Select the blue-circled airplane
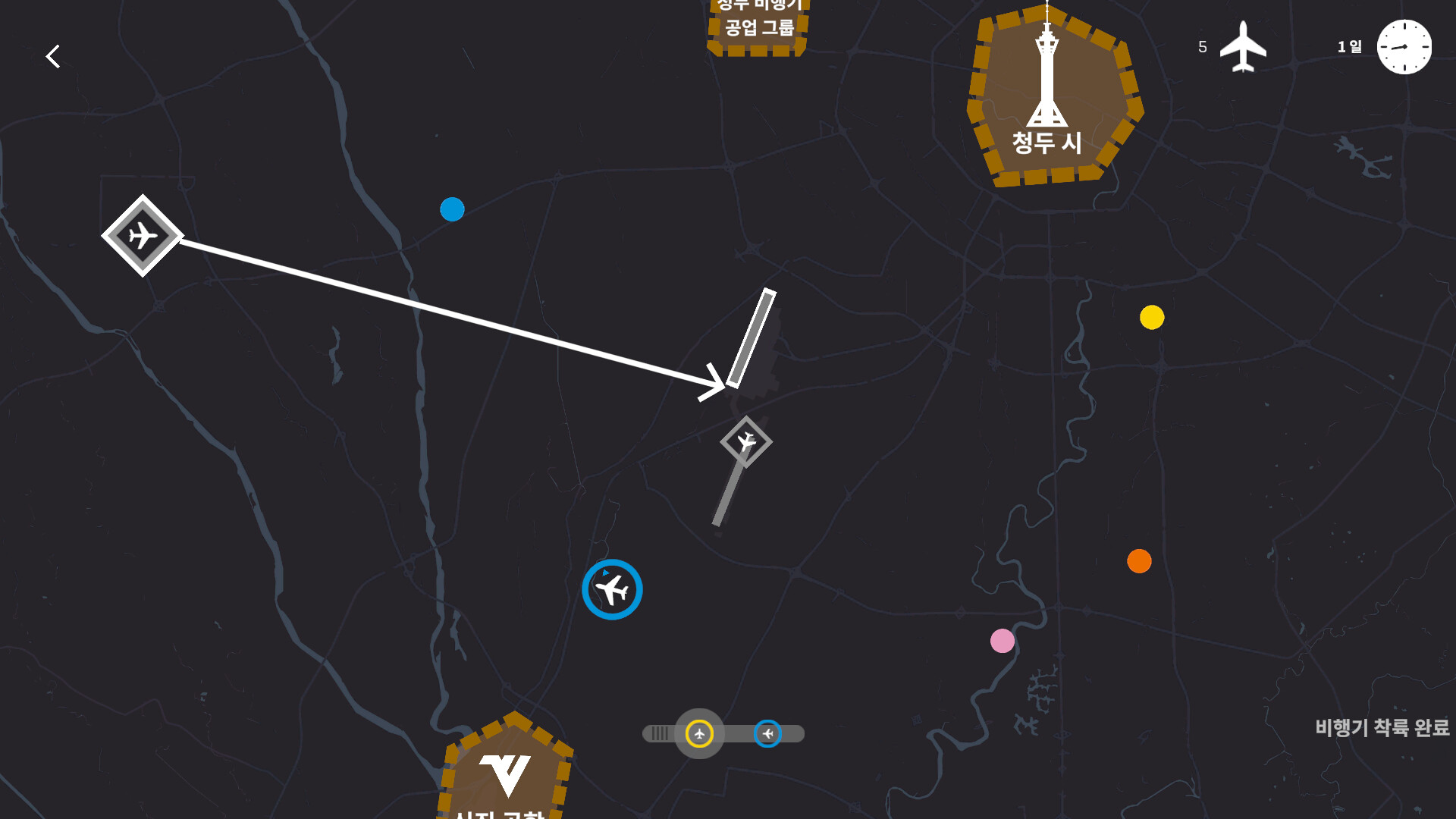 (x=612, y=589)
